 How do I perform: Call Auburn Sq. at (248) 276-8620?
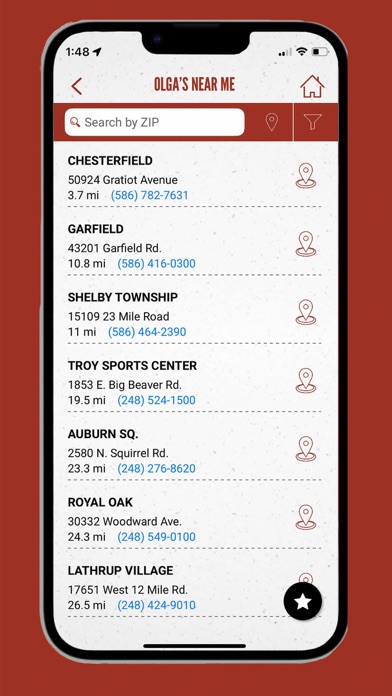click(x=156, y=469)
